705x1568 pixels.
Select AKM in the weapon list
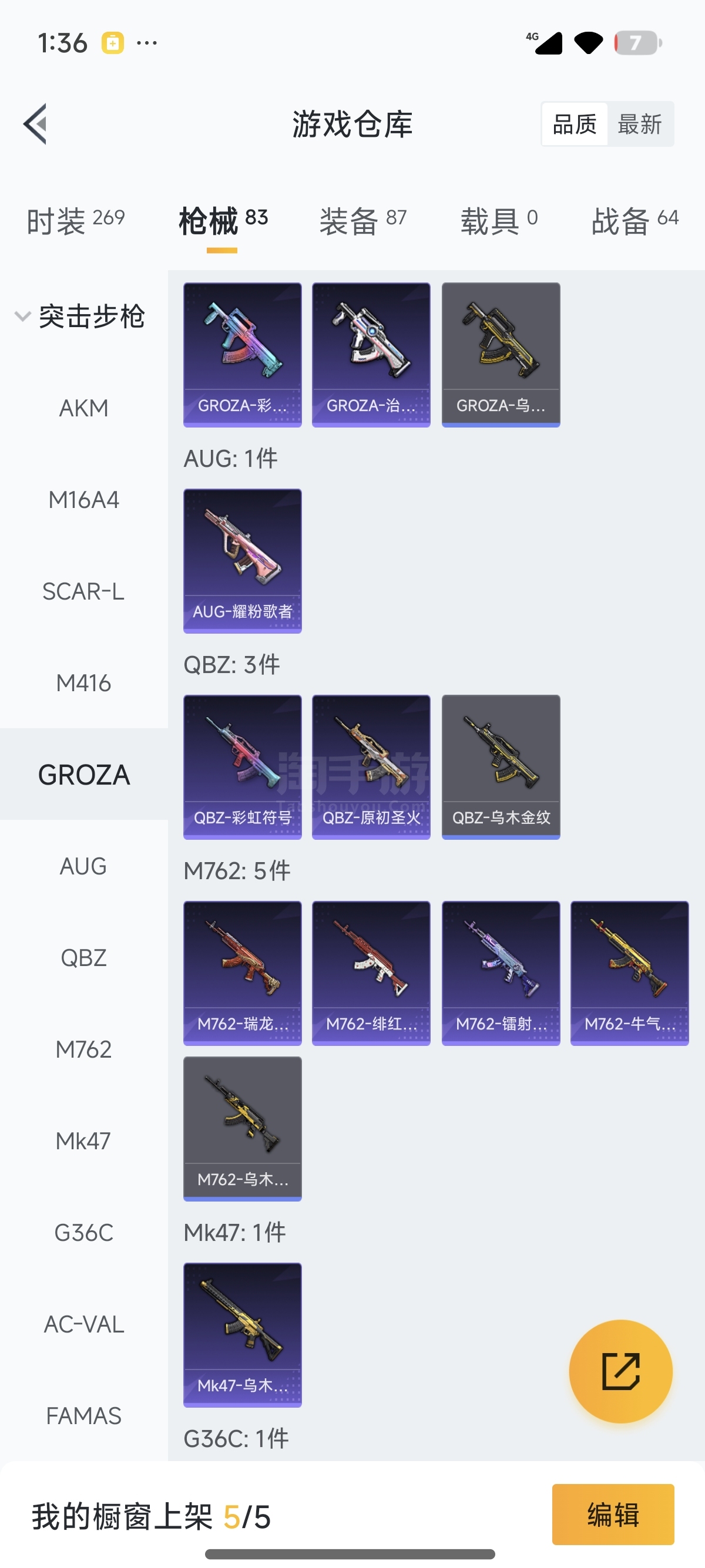[84, 408]
